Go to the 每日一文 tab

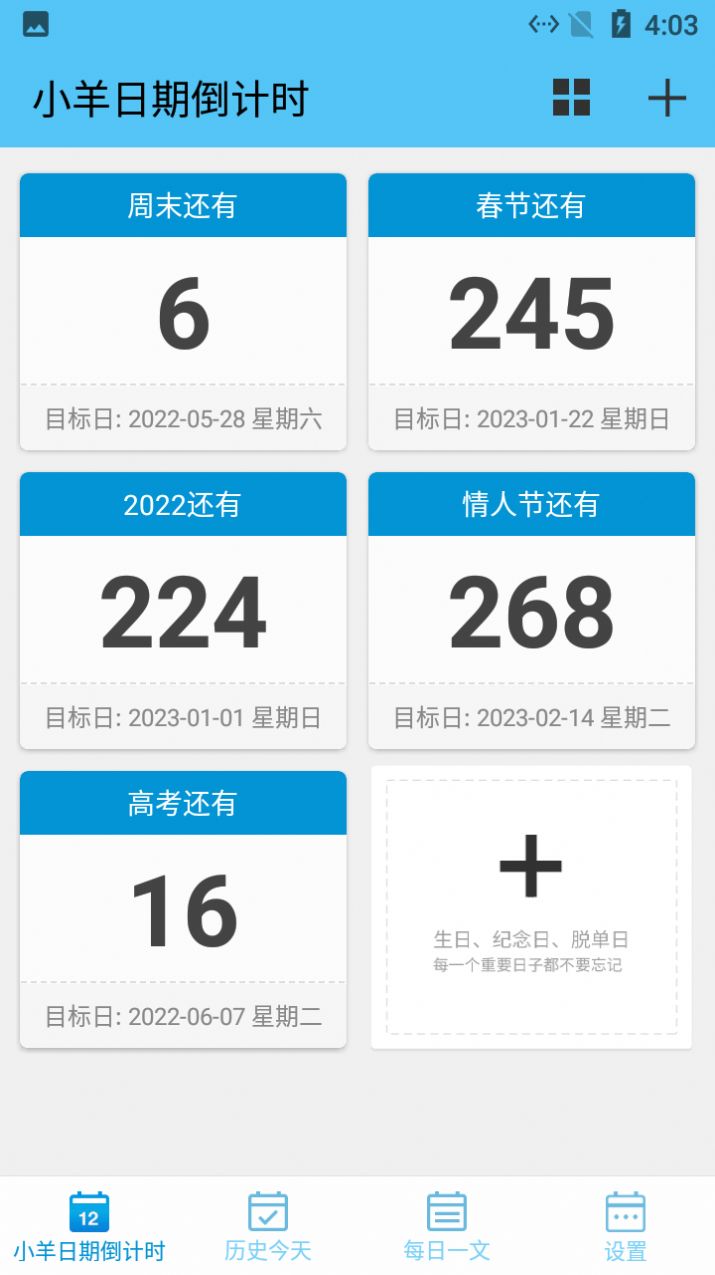[x=446, y=1226]
